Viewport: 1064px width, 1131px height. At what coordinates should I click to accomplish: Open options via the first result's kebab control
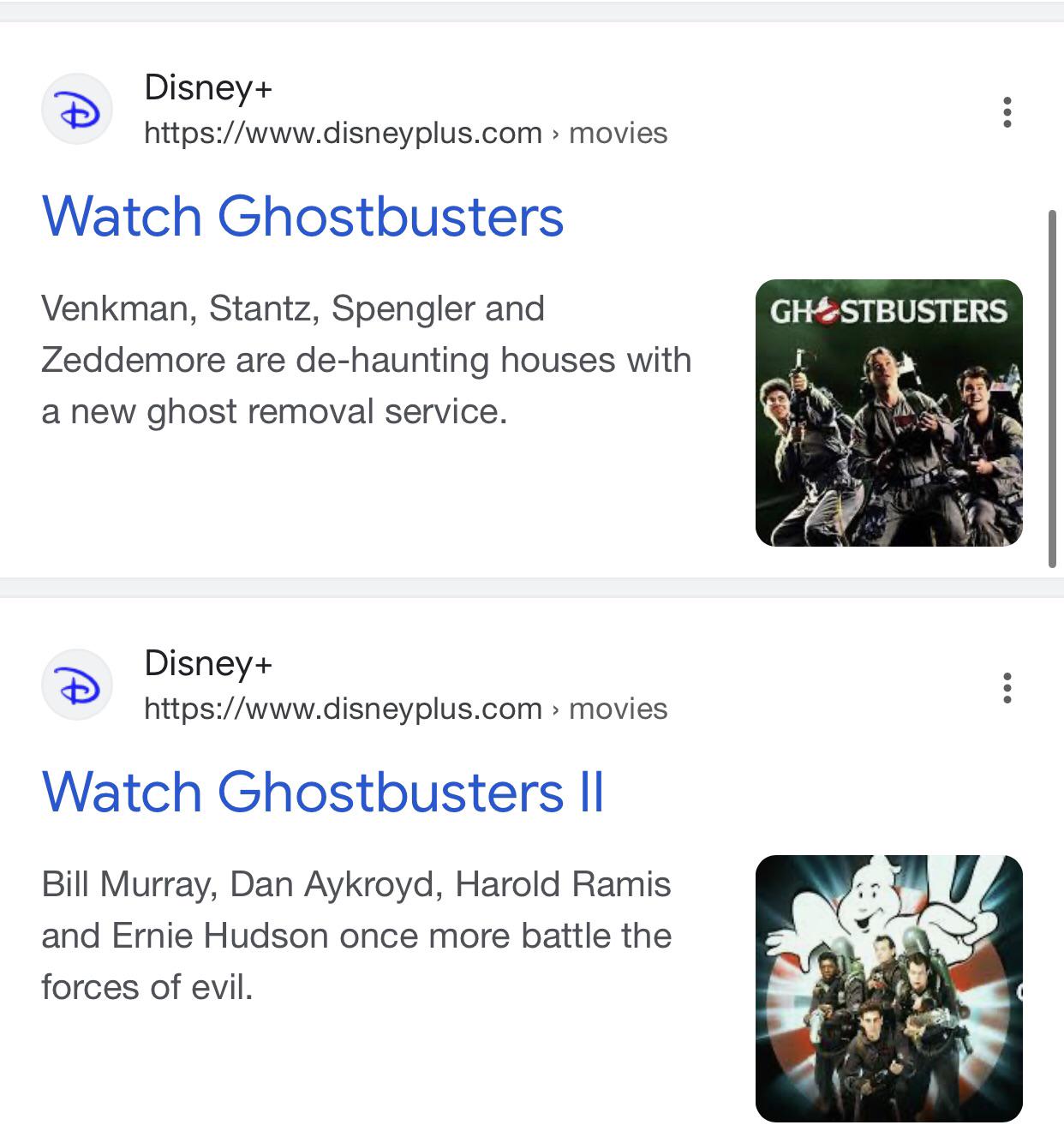click(1007, 112)
